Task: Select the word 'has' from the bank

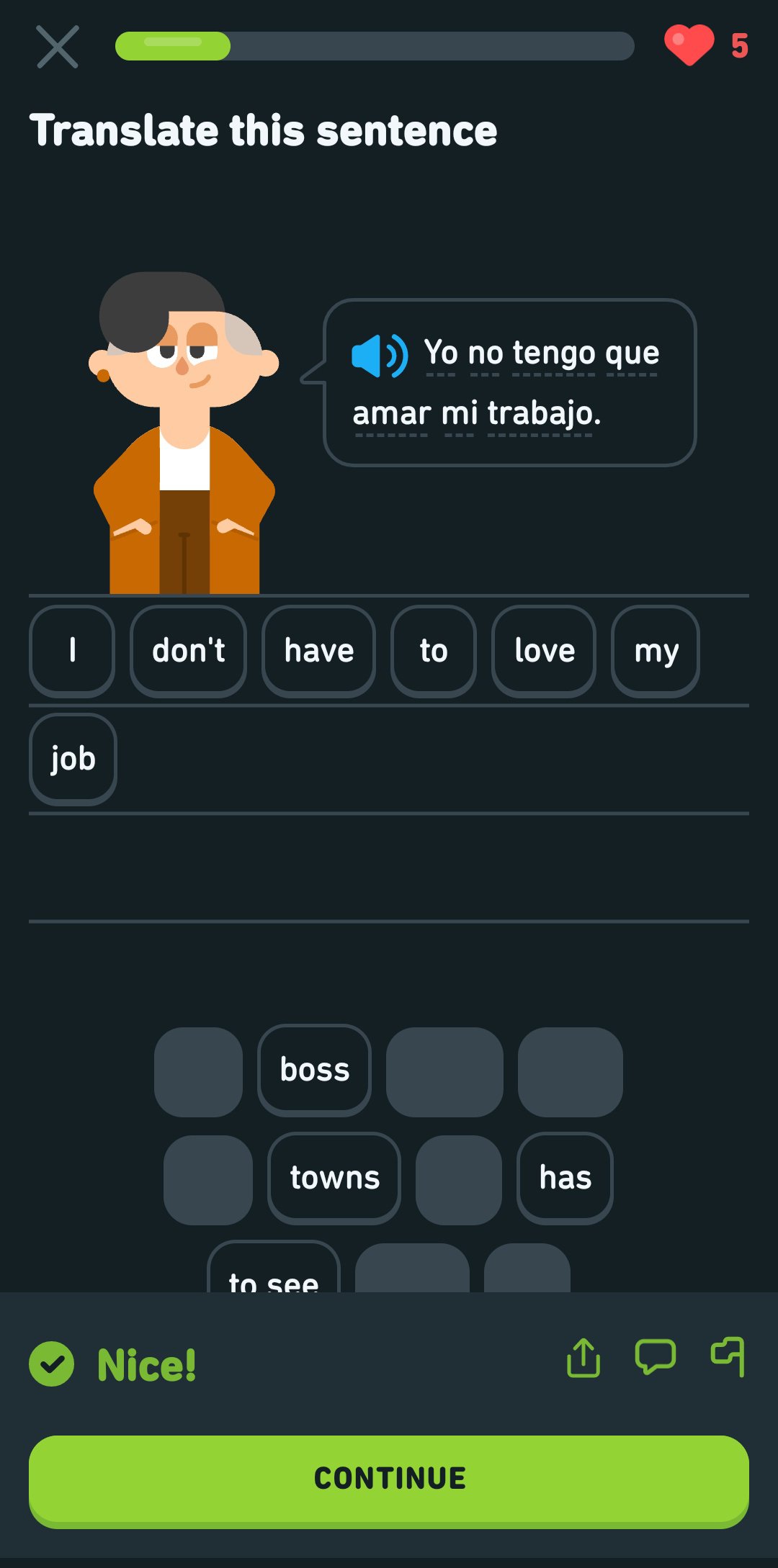Action: click(x=565, y=1179)
